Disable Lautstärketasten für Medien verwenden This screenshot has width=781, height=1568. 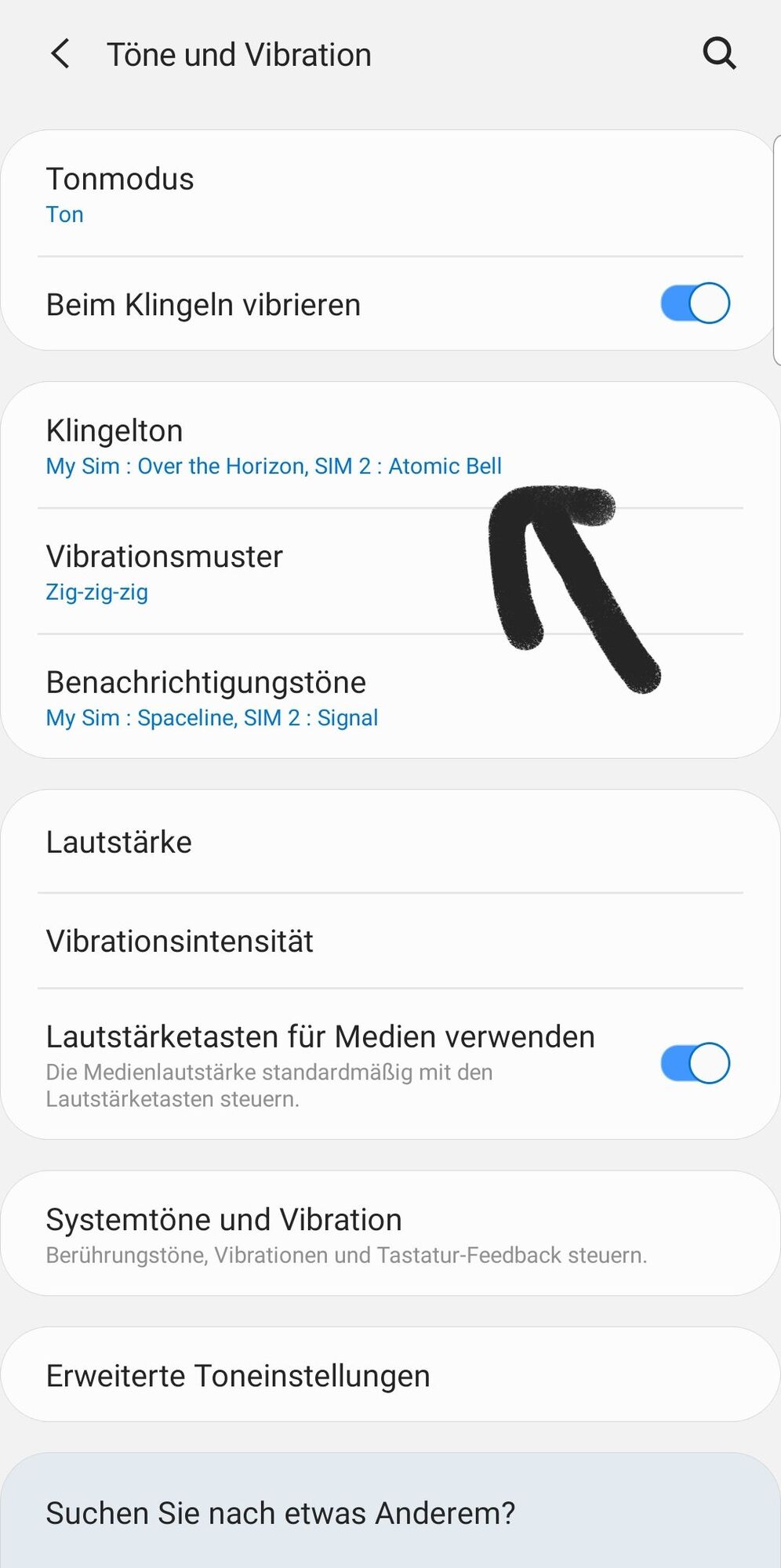[695, 1064]
